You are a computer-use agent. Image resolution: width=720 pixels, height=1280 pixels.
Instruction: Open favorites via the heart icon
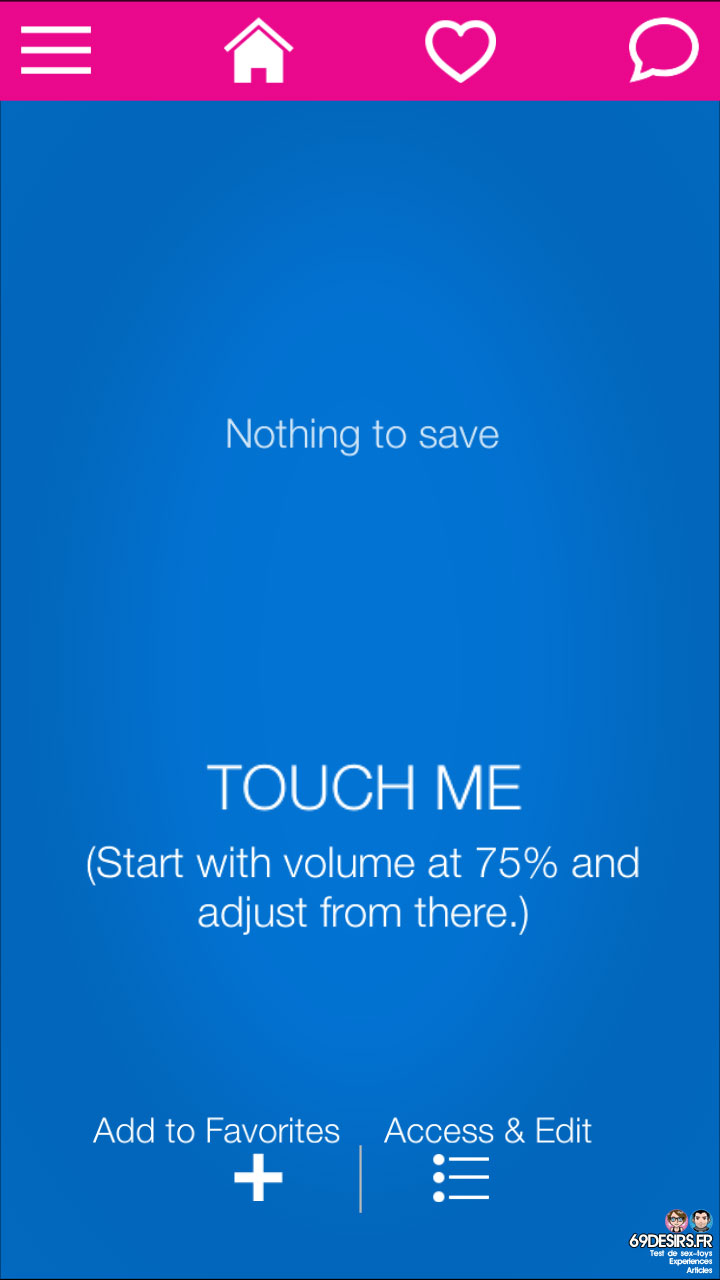[460, 51]
